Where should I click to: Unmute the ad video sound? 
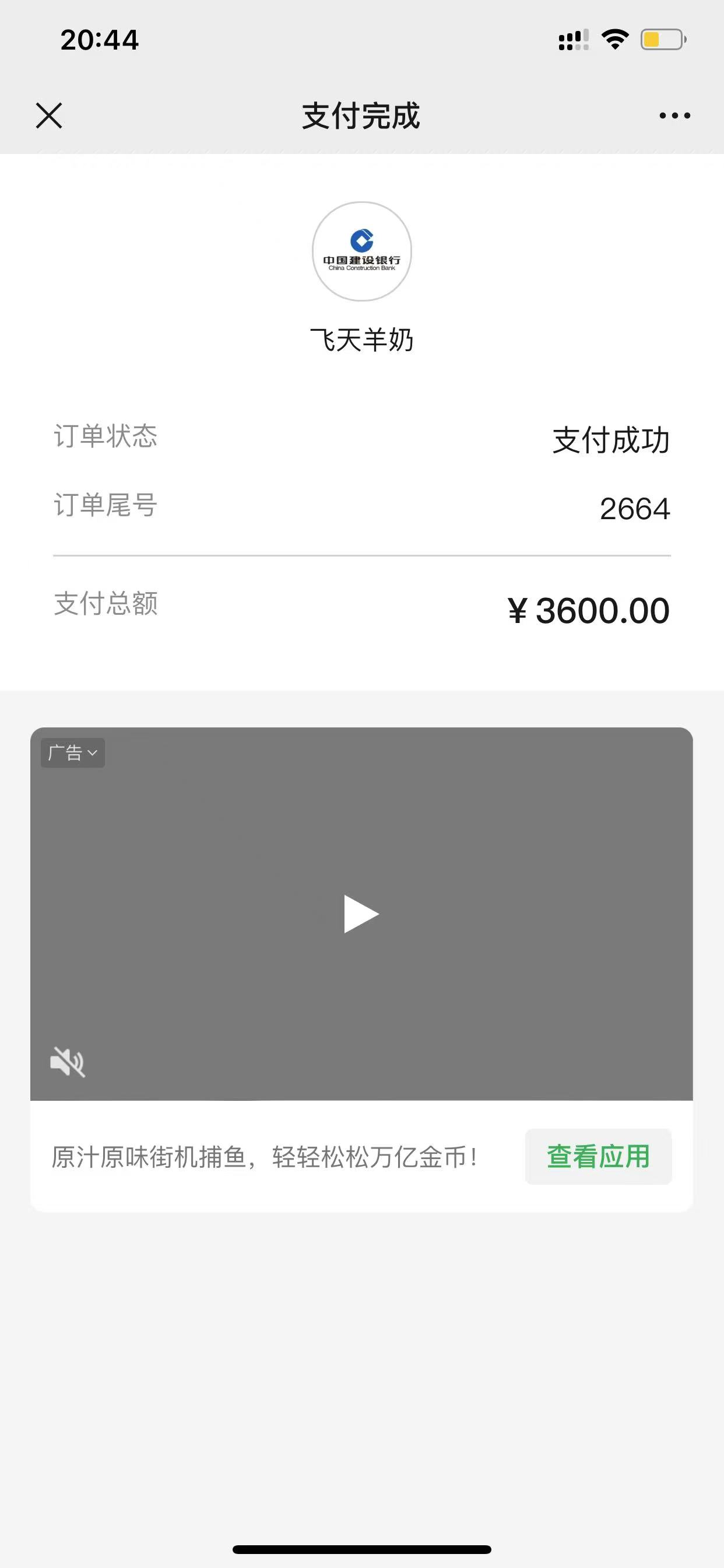tap(68, 1062)
